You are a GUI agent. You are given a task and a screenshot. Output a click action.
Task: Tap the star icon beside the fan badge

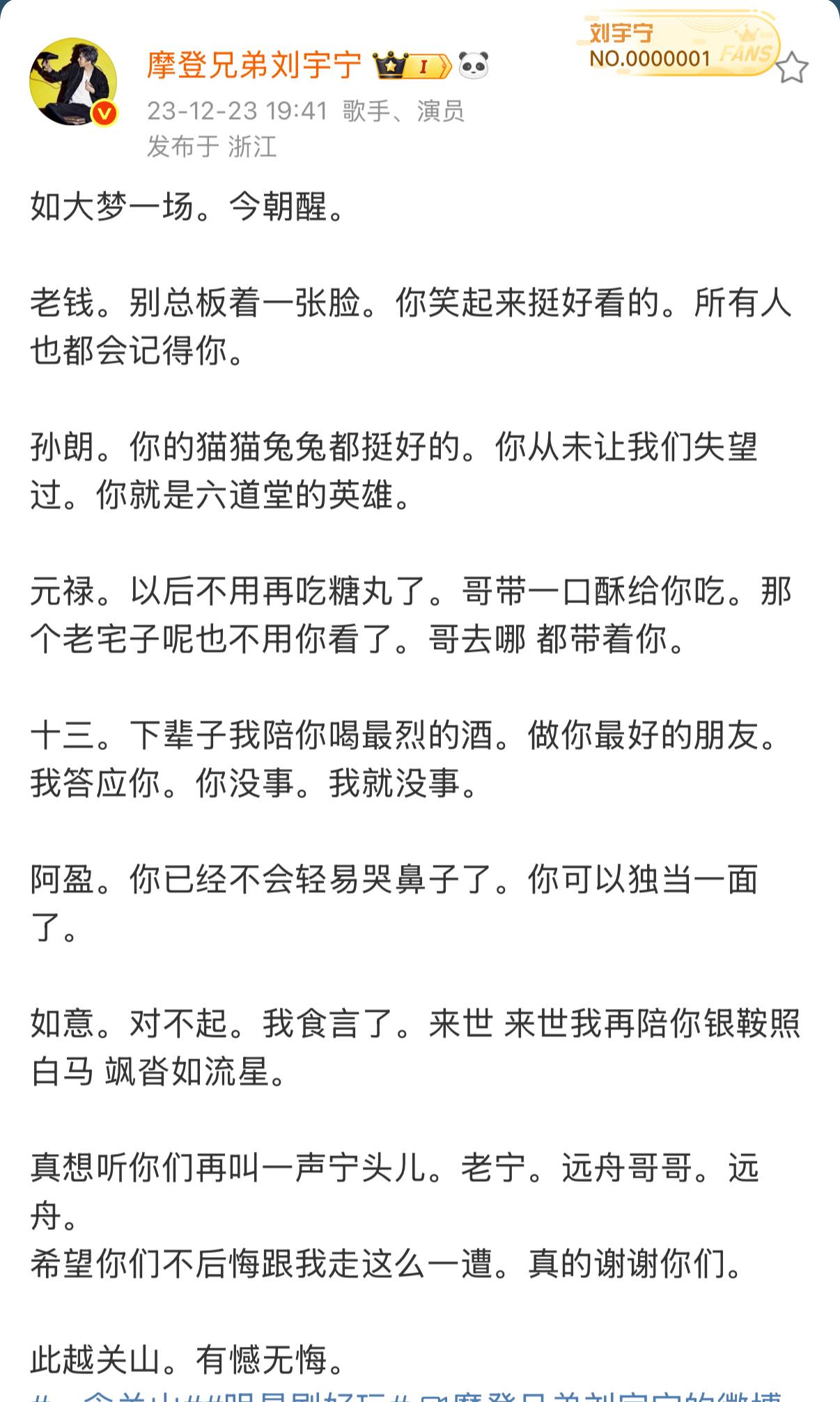point(791,68)
